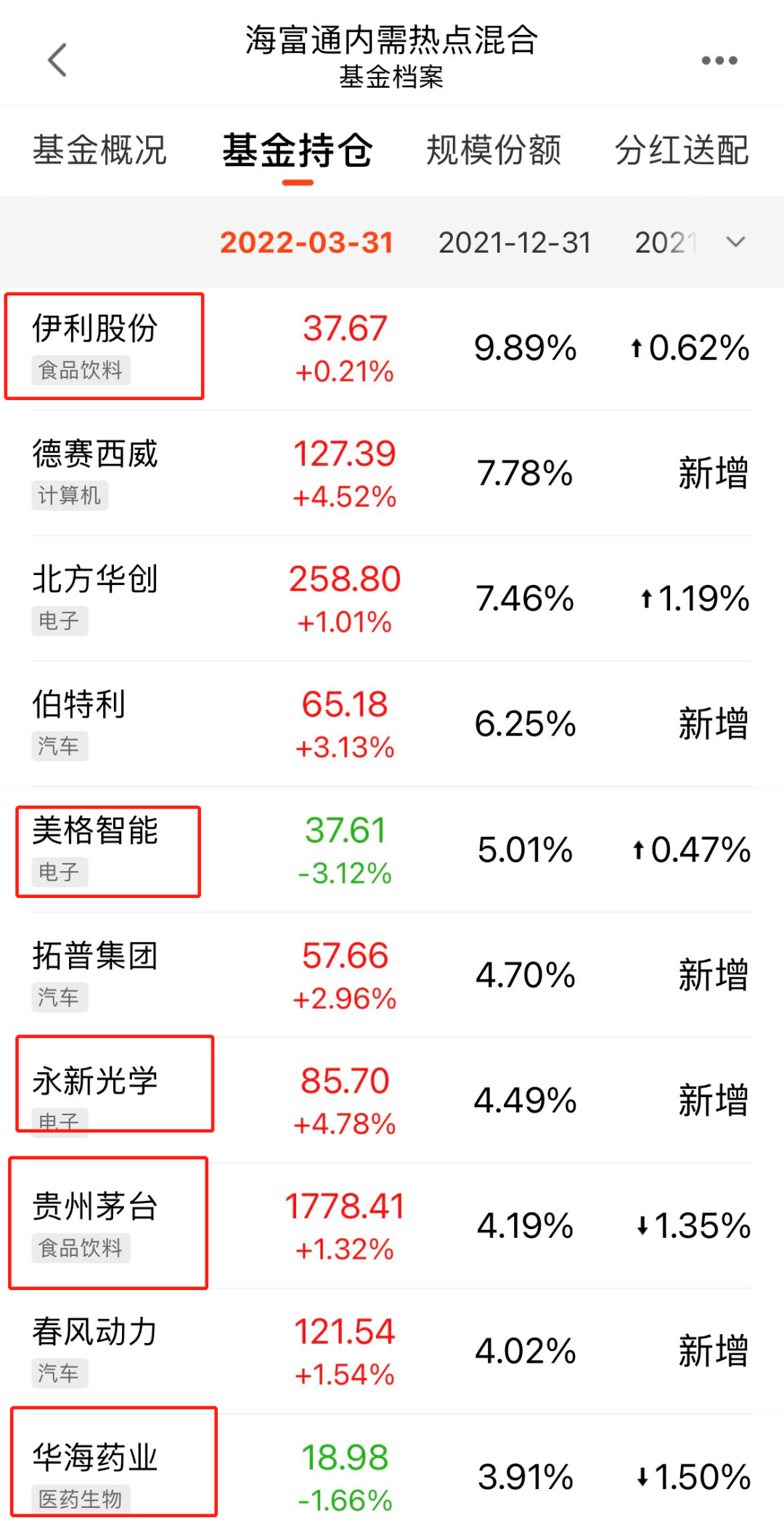The image size is (784, 1534).
Task: Select the 2022-03-31 report date
Action: pos(306,242)
